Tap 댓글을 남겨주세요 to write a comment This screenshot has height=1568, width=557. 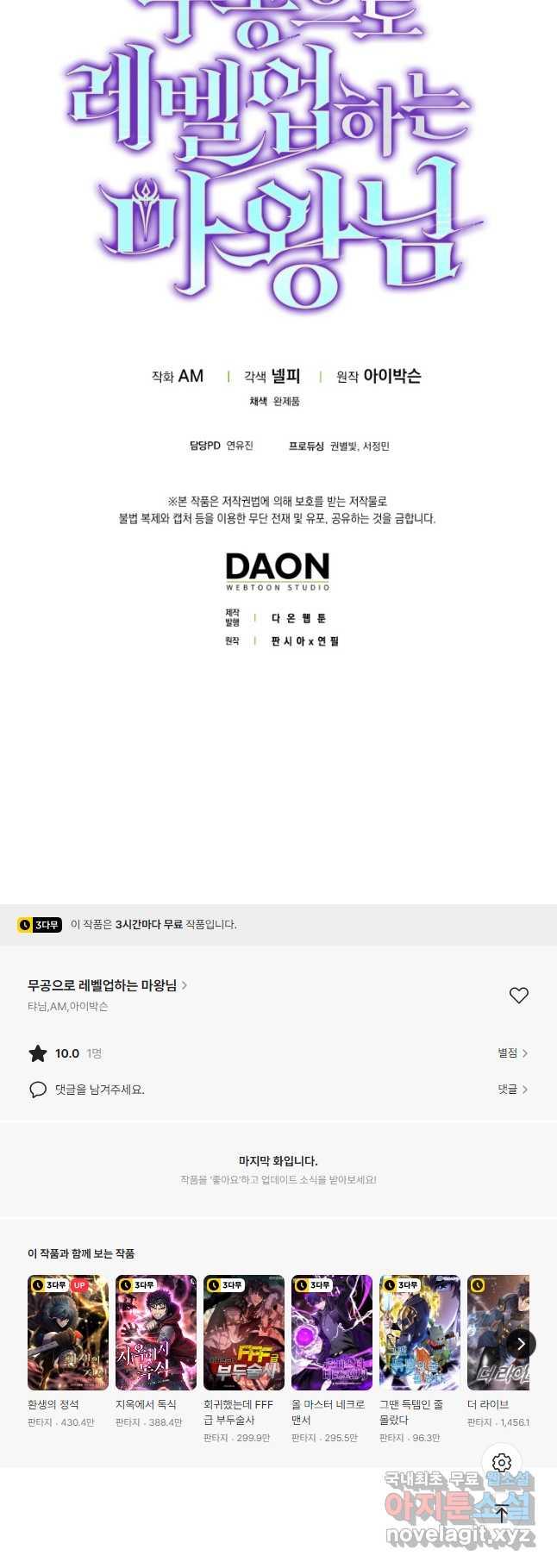(99, 1090)
